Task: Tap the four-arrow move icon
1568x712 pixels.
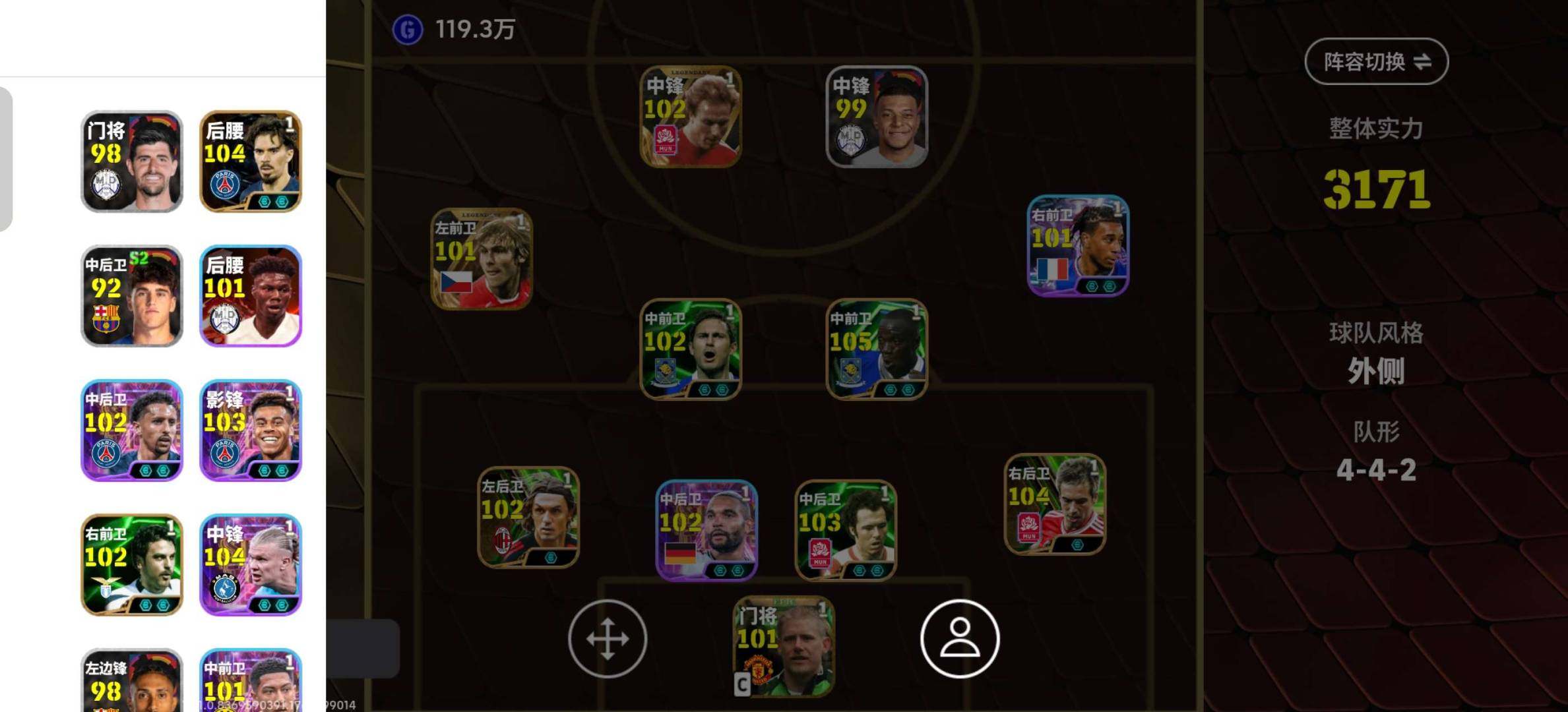Action: click(607, 638)
